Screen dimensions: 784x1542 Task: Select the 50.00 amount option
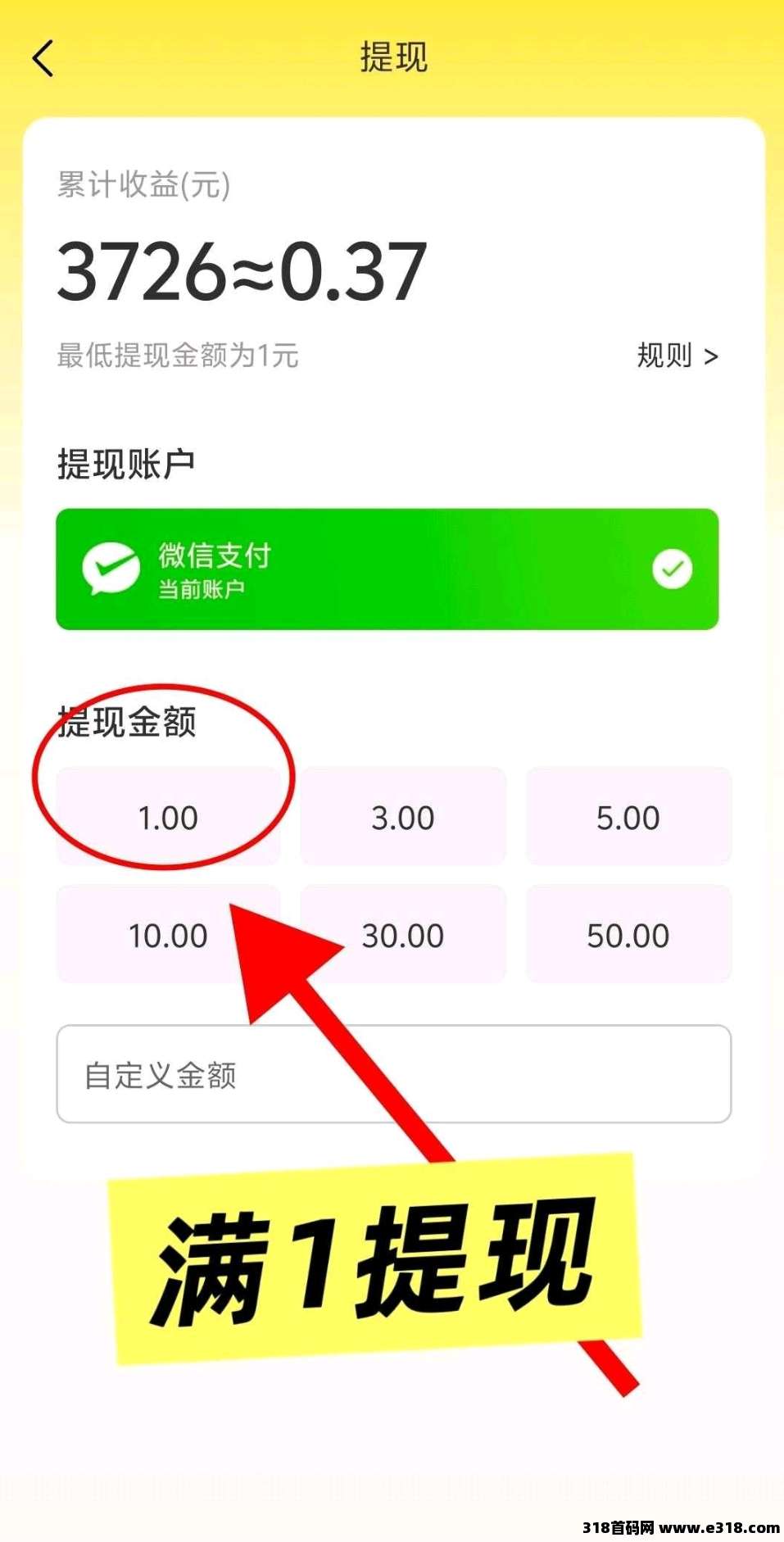click(x=628, y=935)
